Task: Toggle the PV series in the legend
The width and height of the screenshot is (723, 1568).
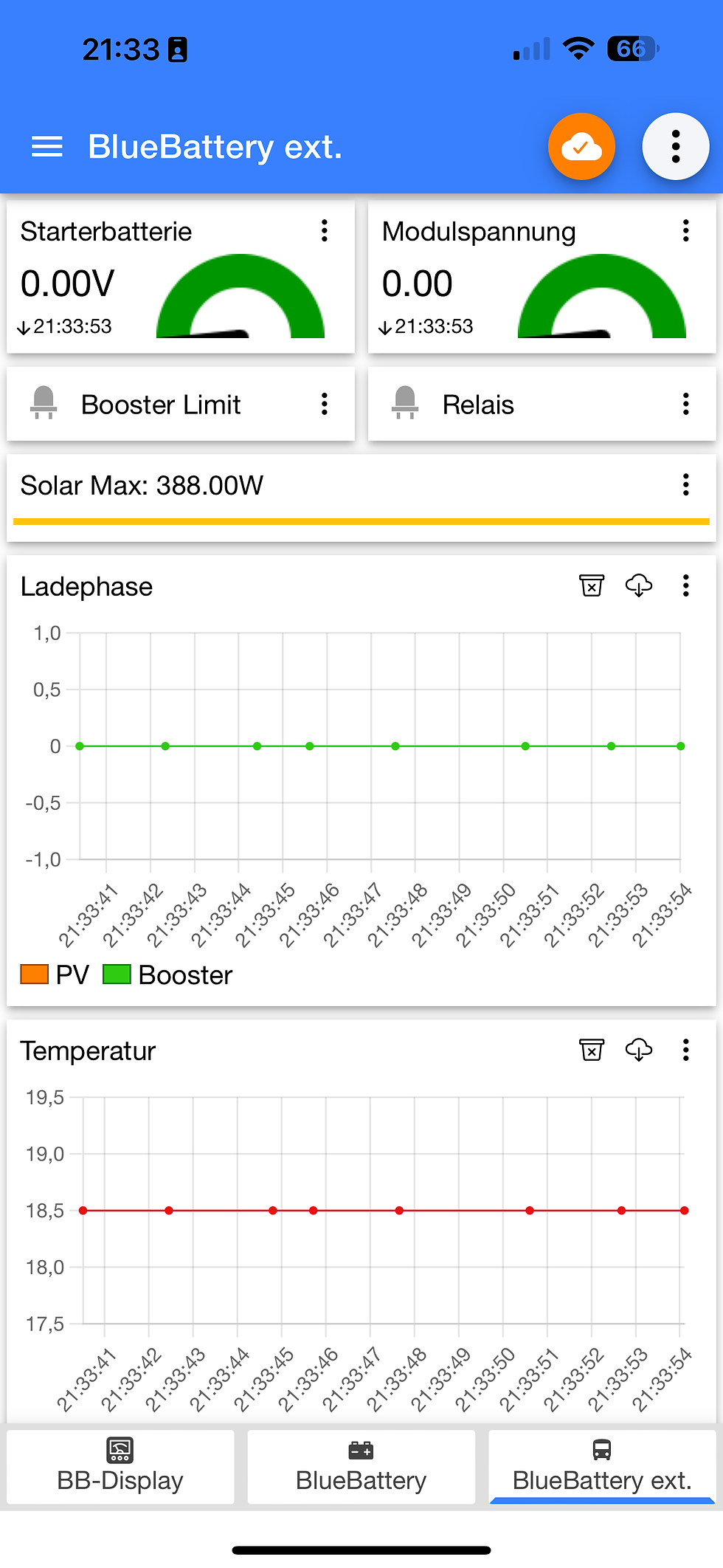Action: point(55,975)
